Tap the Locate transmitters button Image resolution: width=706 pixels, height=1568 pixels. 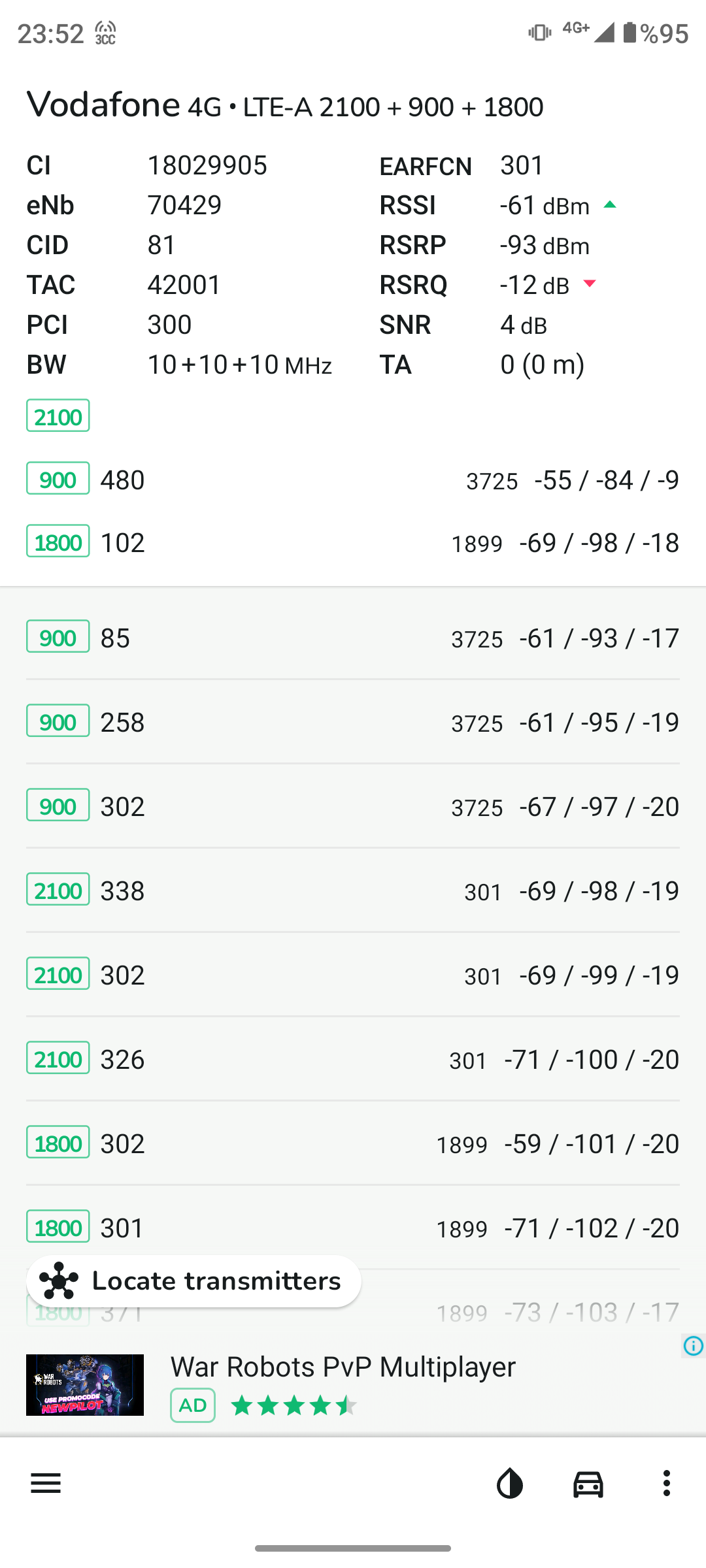tap(193, 1281)
